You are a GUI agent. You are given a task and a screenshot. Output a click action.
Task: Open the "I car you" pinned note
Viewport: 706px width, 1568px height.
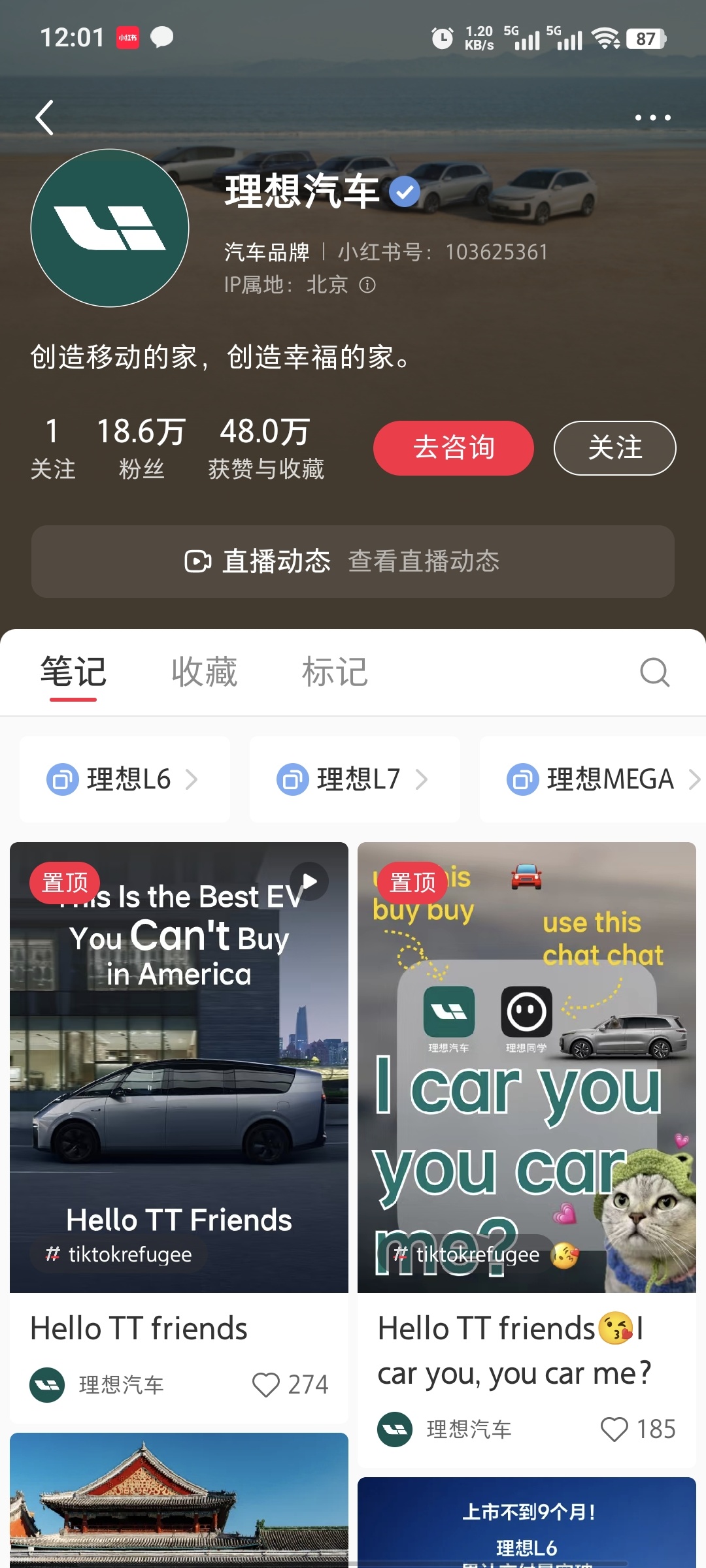pos(526,1067)
